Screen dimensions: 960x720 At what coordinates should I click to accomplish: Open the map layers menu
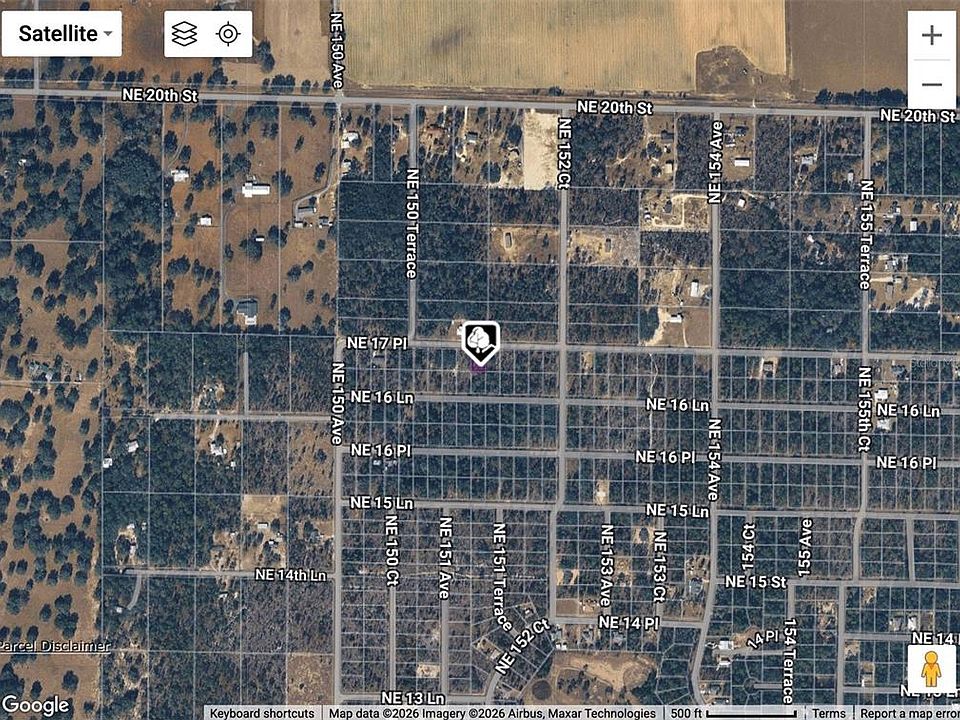pos(184,34)
